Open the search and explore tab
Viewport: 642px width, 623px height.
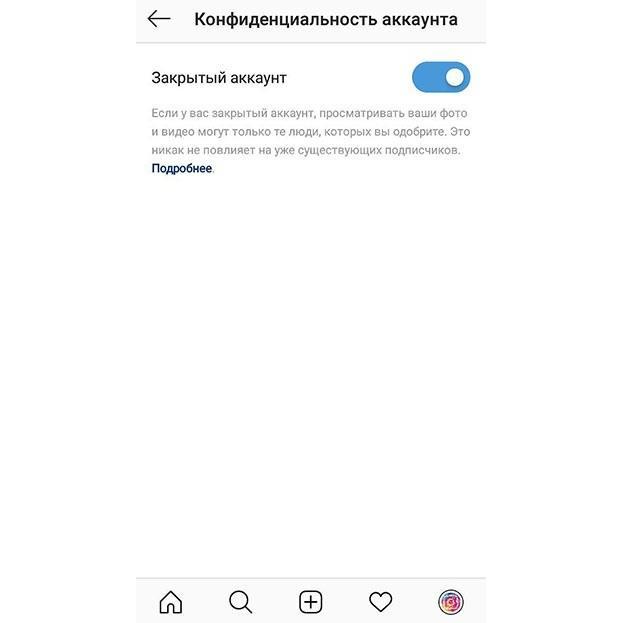coord(240,601)
